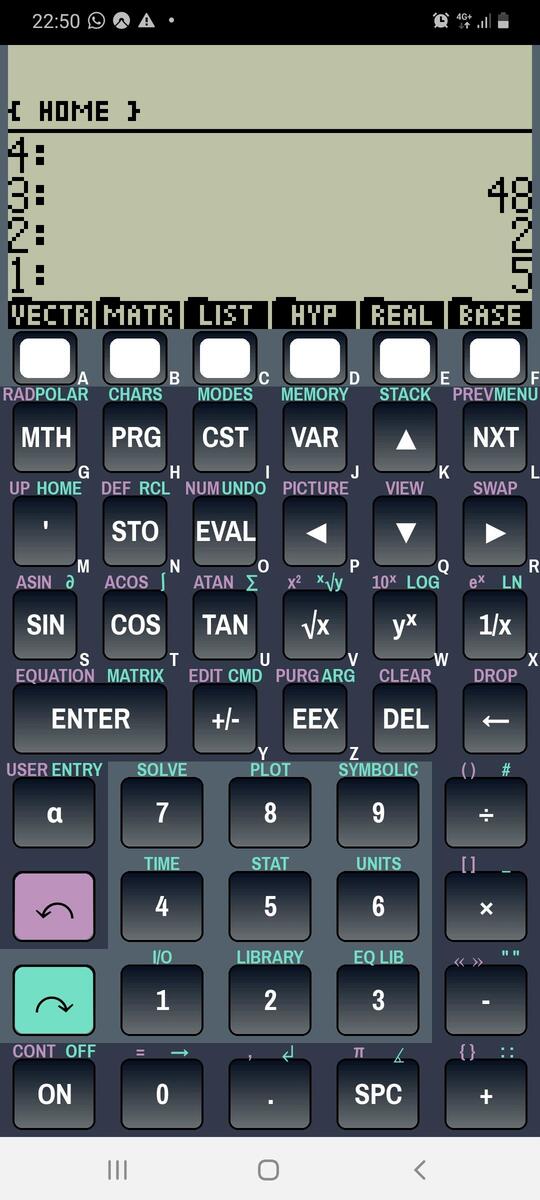Open the PRG programming menu key
The image size is (540, 1200).
[135, 437]
